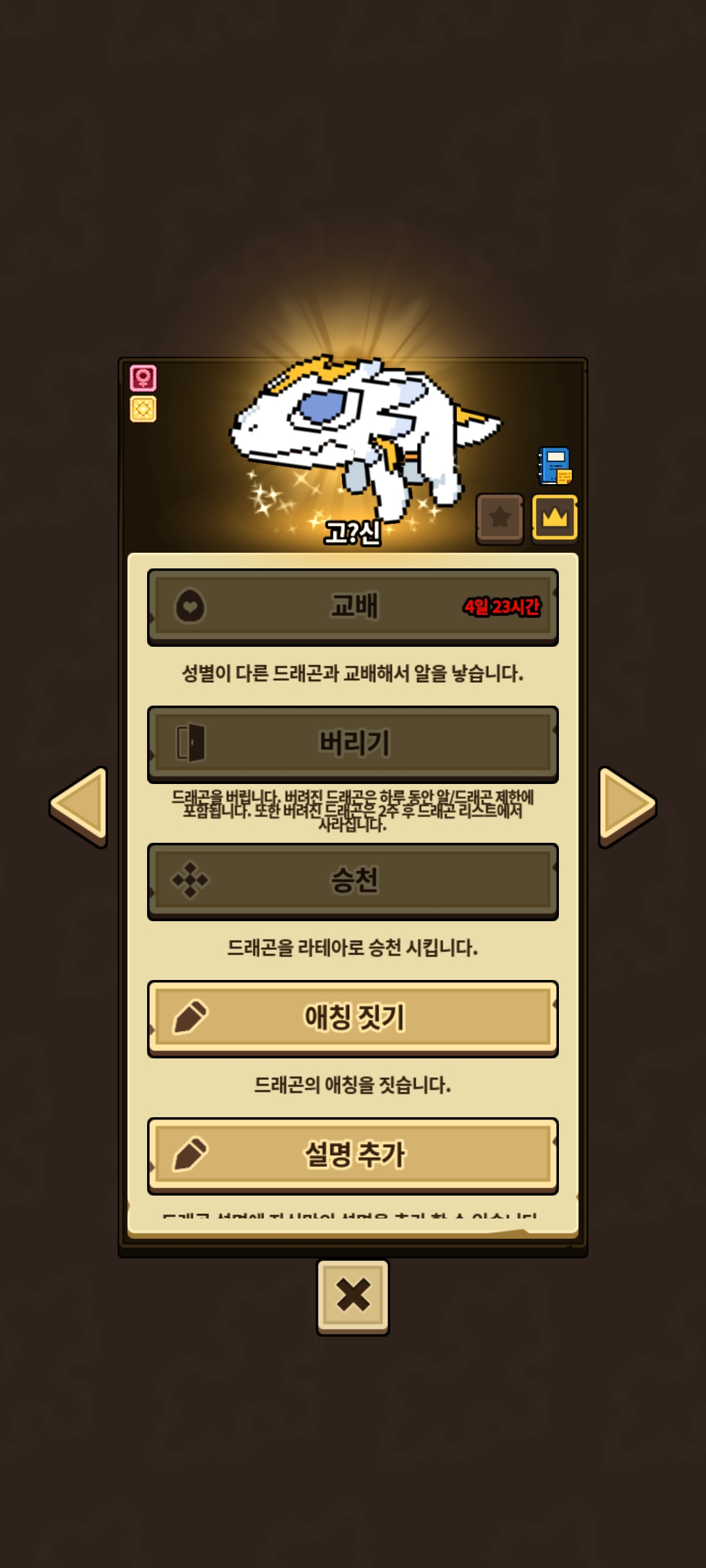The height and width of the screenshot is (1568, 706).
Task: Close the dragon panel with X button
Action: [x=353, y=1296]
